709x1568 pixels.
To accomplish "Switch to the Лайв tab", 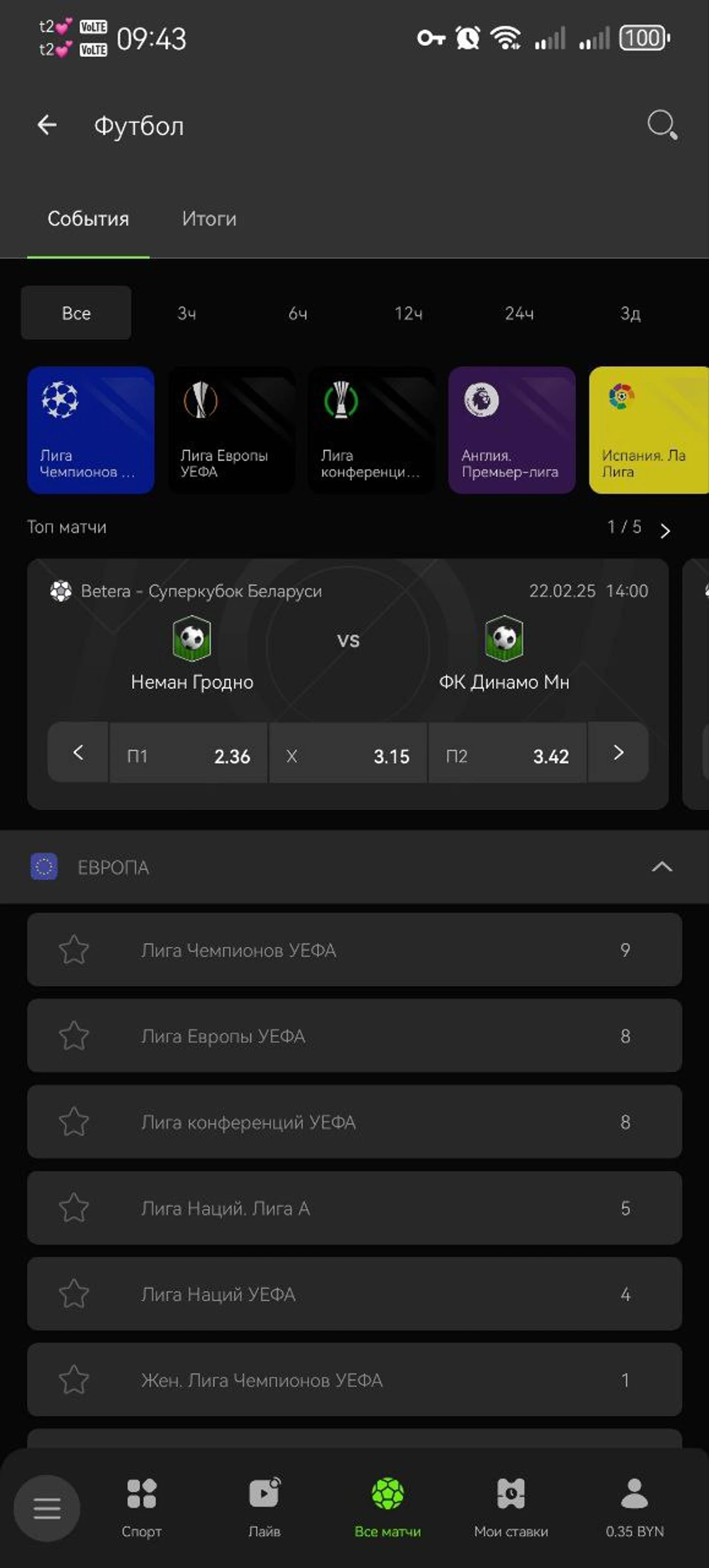I will pyautogui.click(x=264, y=1506).
